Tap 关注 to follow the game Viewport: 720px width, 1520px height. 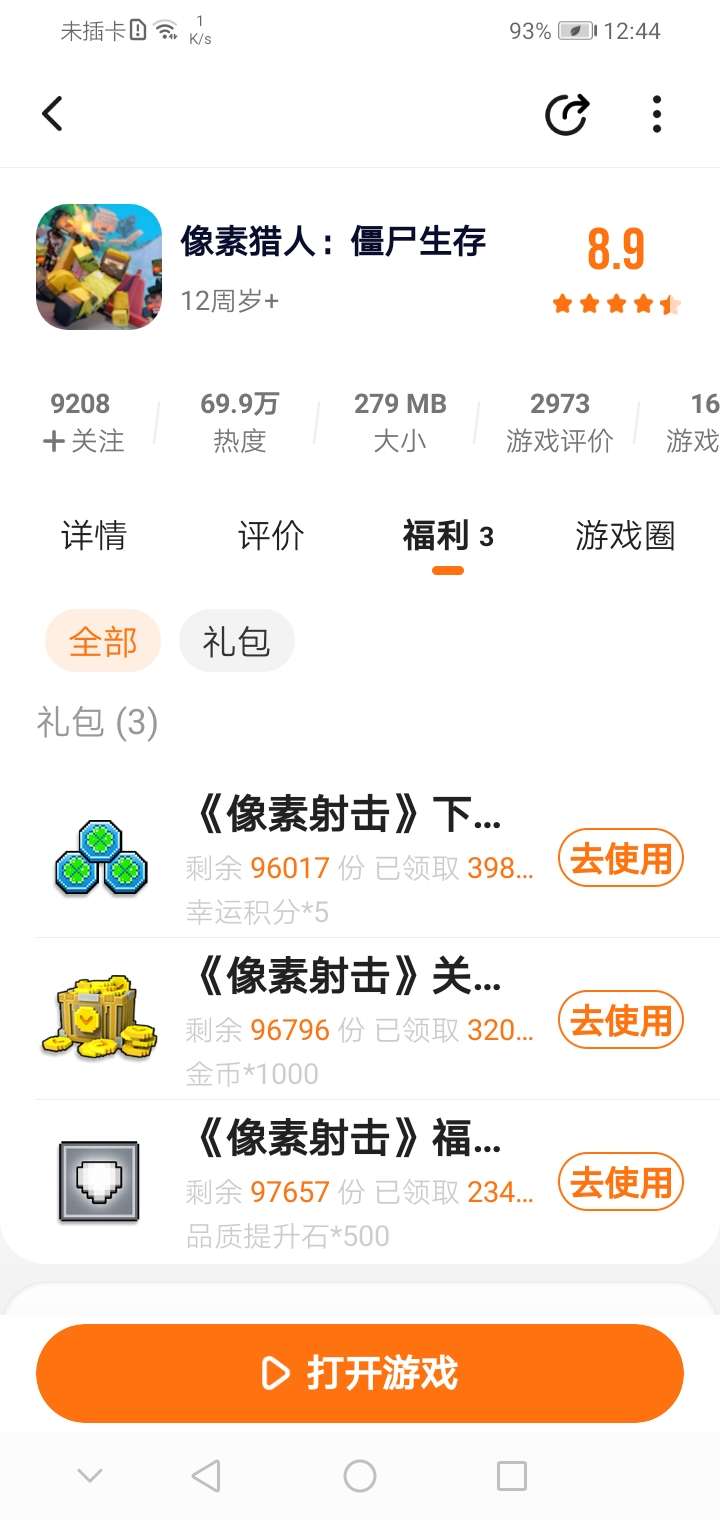tap(82, 441)
